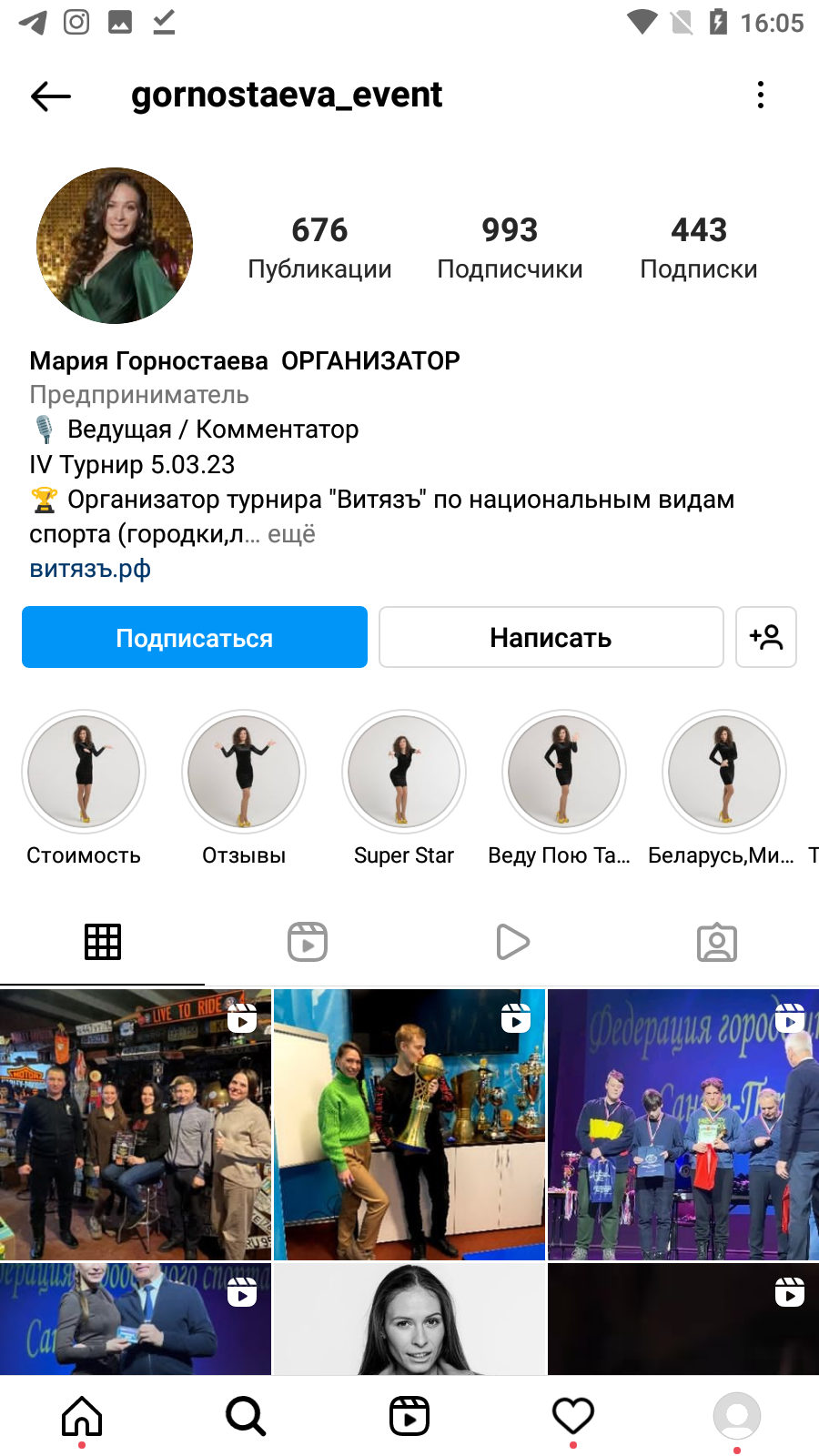Switch to the tagged photos tab

tap(717, 942)
